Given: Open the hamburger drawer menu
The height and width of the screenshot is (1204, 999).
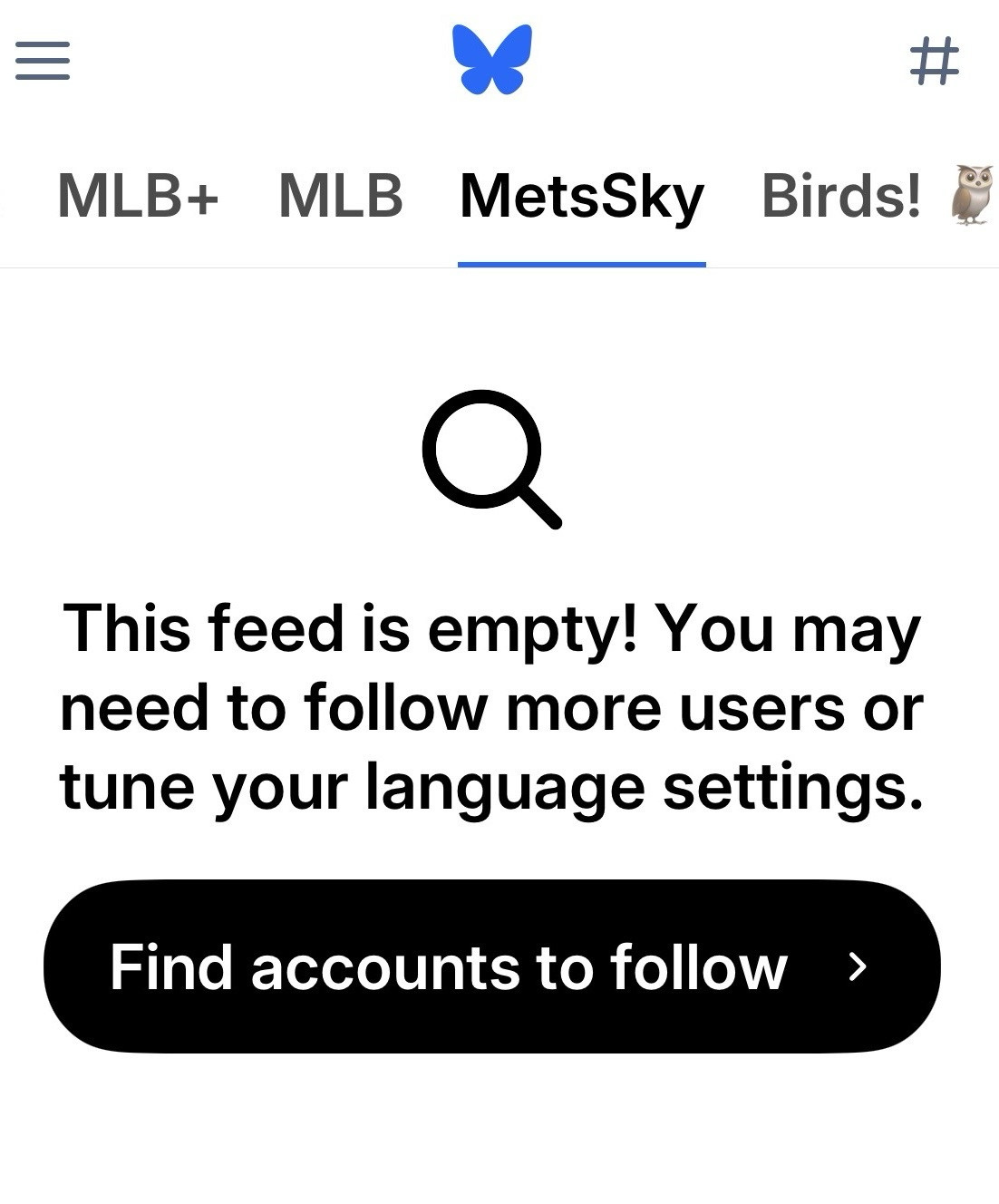Looking at the screenshot, I should [43, 62].
